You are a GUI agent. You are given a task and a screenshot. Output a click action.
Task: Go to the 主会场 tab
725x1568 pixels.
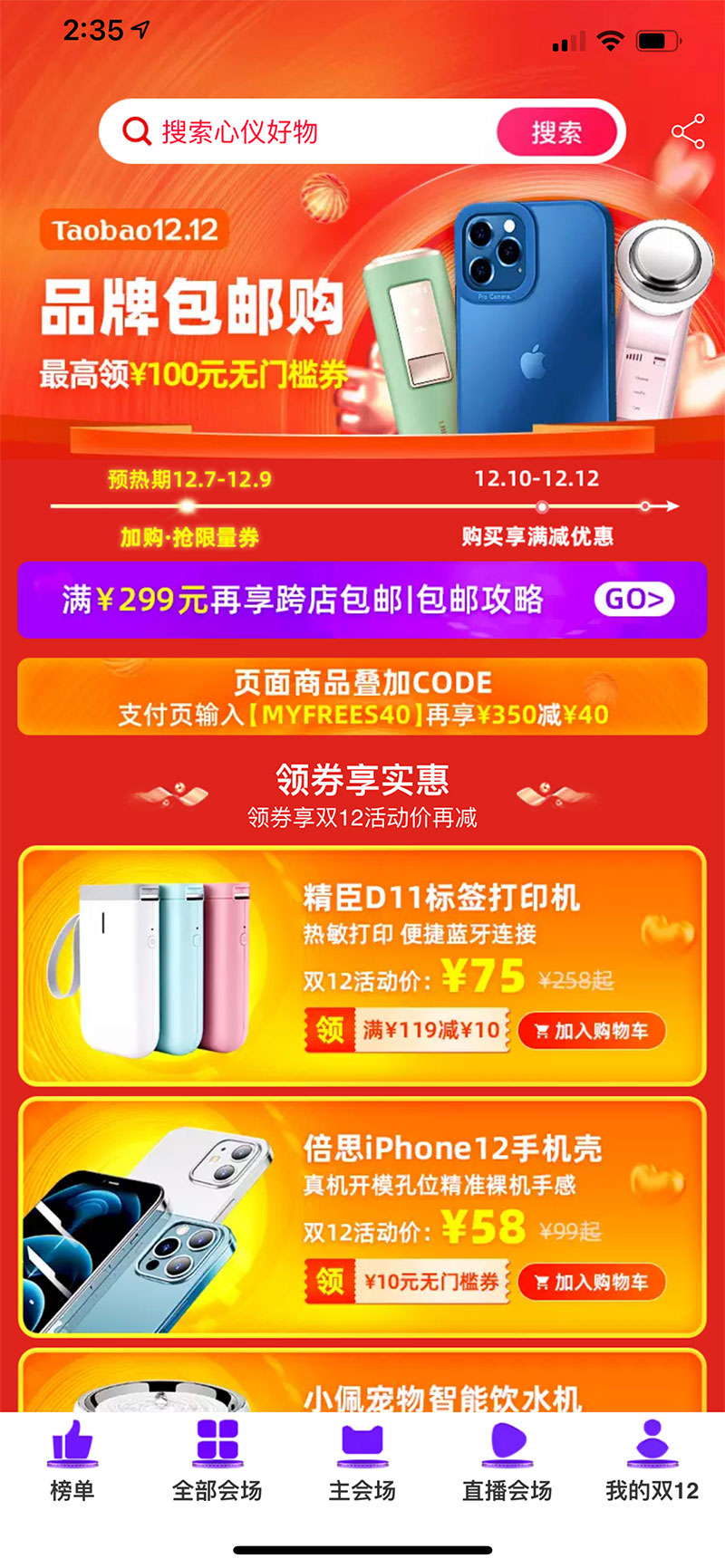[x=362, y=1460]
